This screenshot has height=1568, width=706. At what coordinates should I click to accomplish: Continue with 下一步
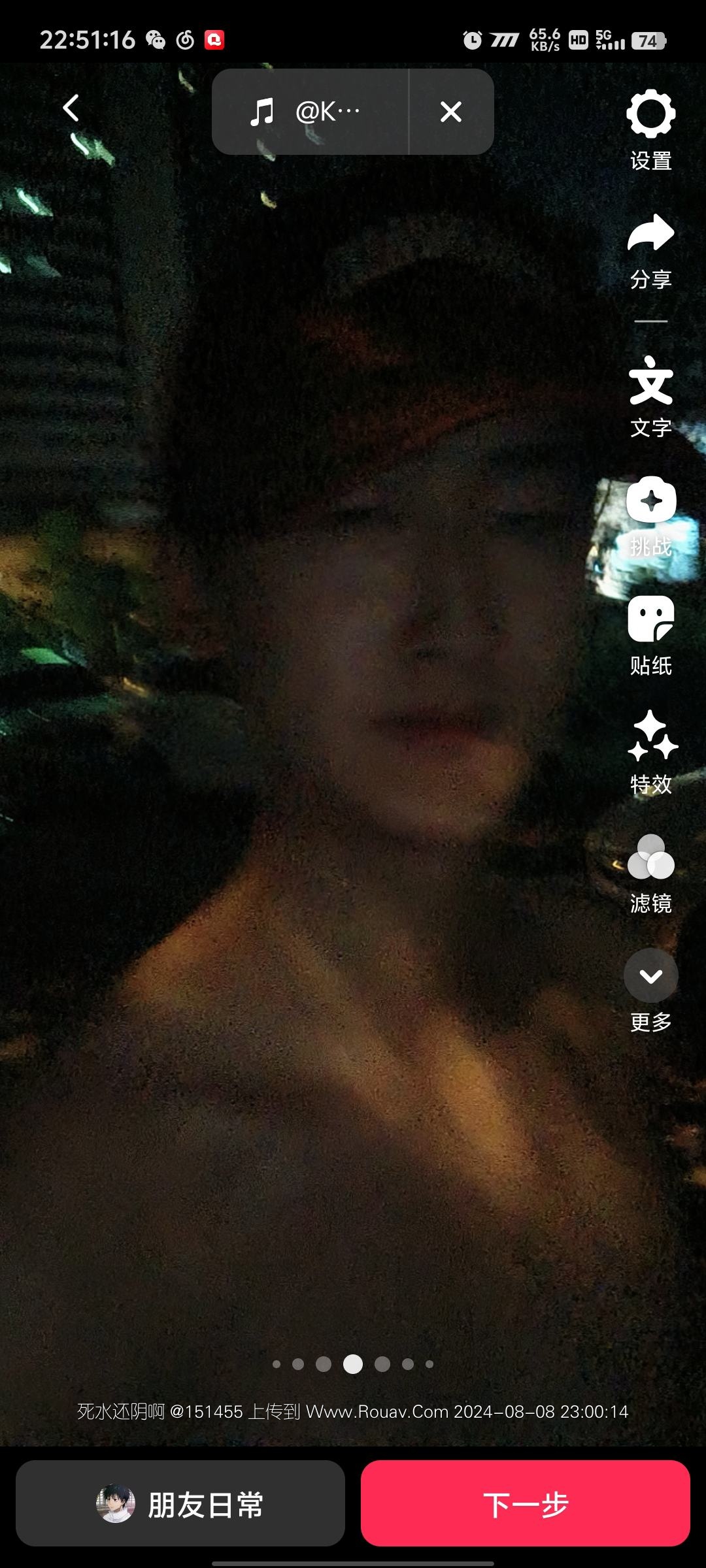(x=526, y=1504)
